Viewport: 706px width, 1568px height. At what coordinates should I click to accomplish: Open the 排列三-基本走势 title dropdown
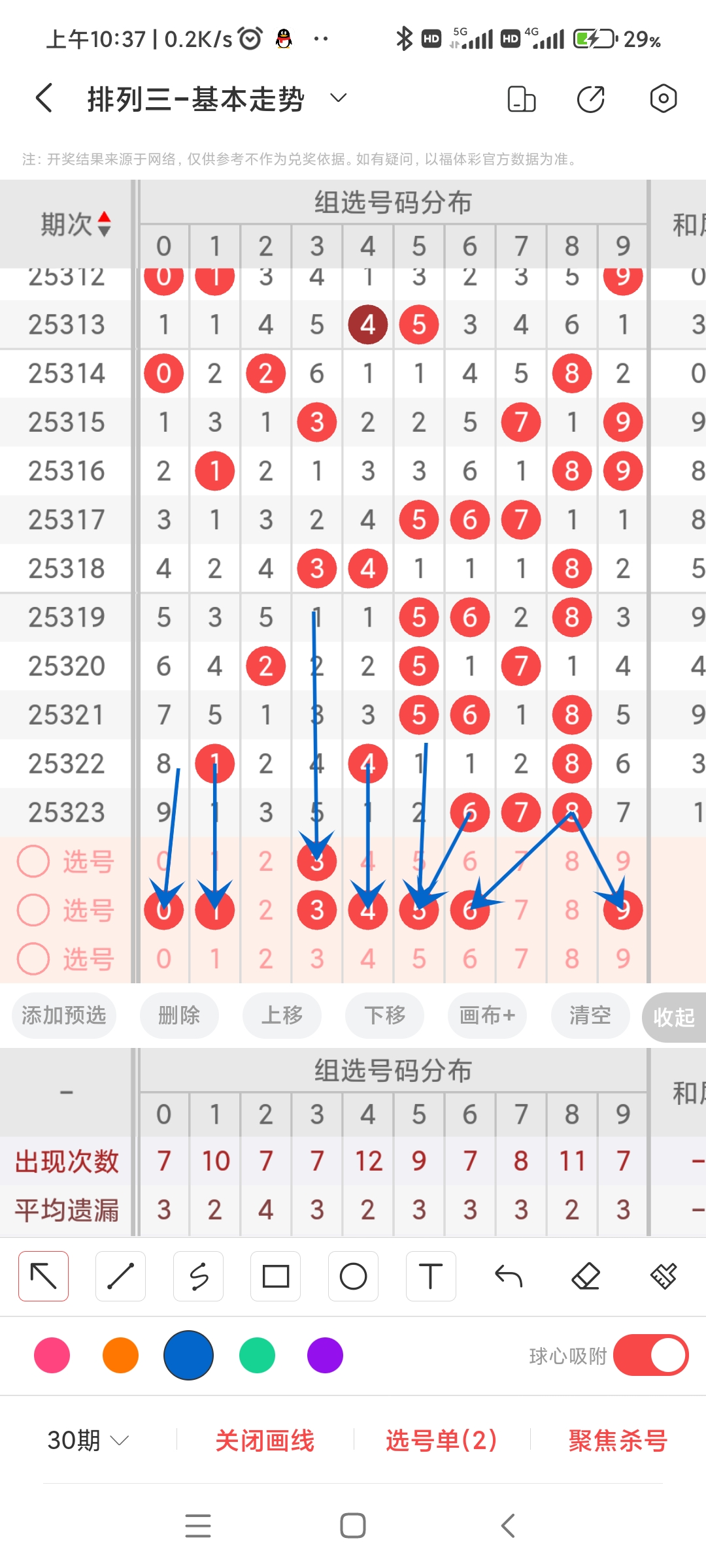pos(337,98)
